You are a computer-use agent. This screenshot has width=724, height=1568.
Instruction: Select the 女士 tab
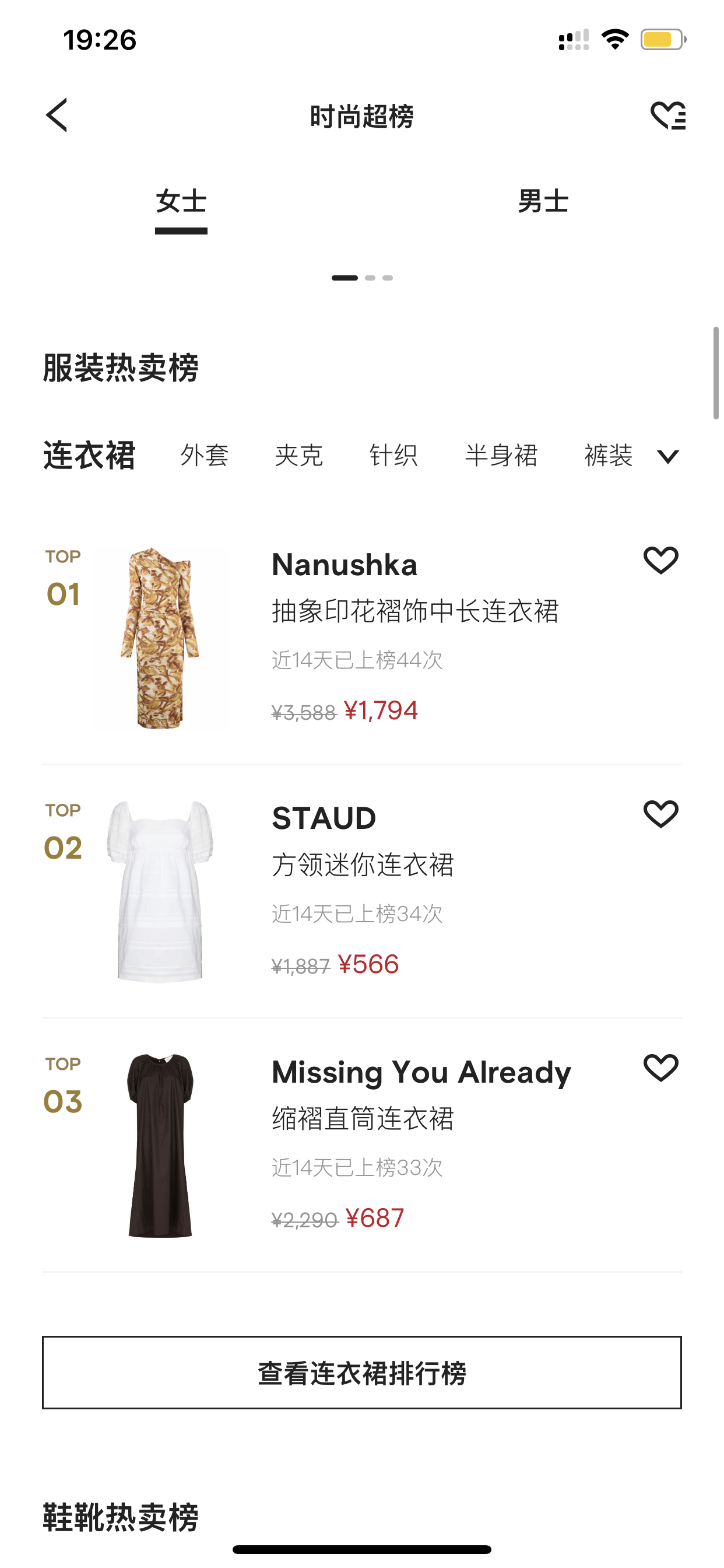pyautogui.click(x=181, y=201)
